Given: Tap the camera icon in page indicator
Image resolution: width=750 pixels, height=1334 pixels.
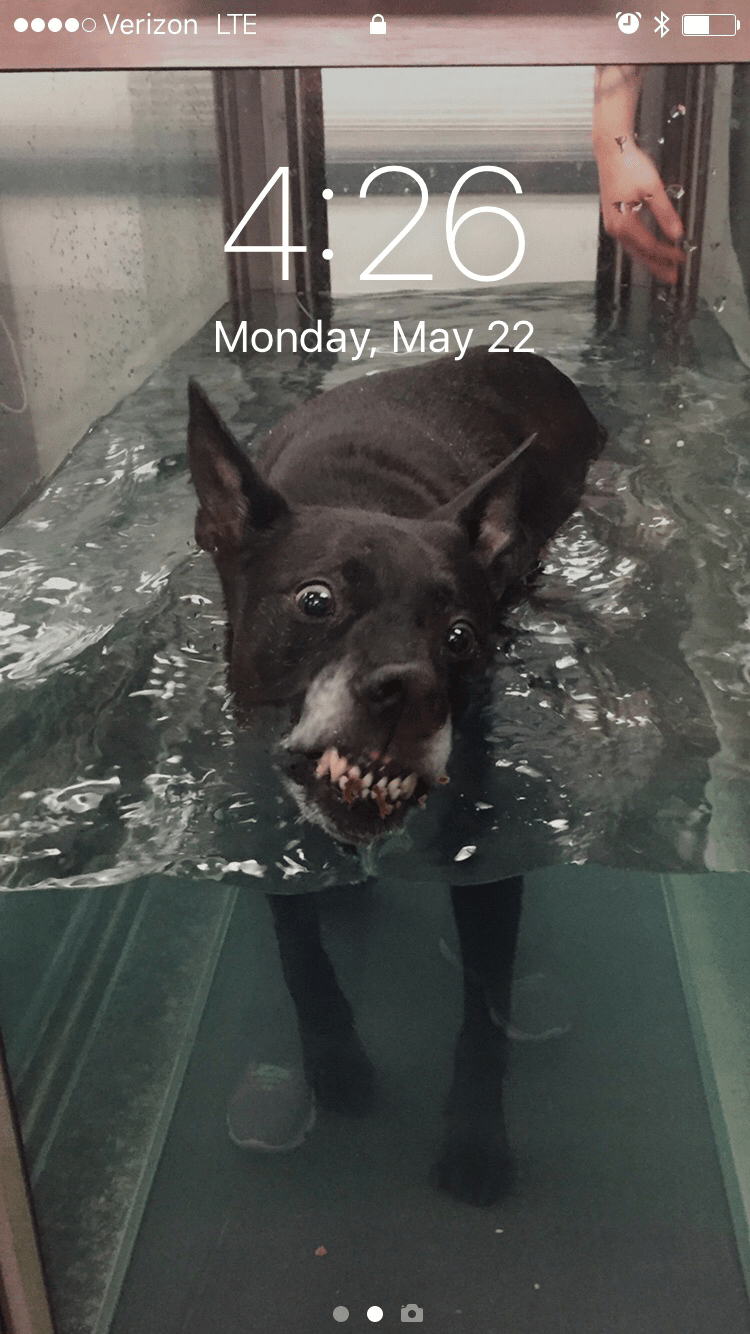Looking at the screenshot, I should [411, 1313].
